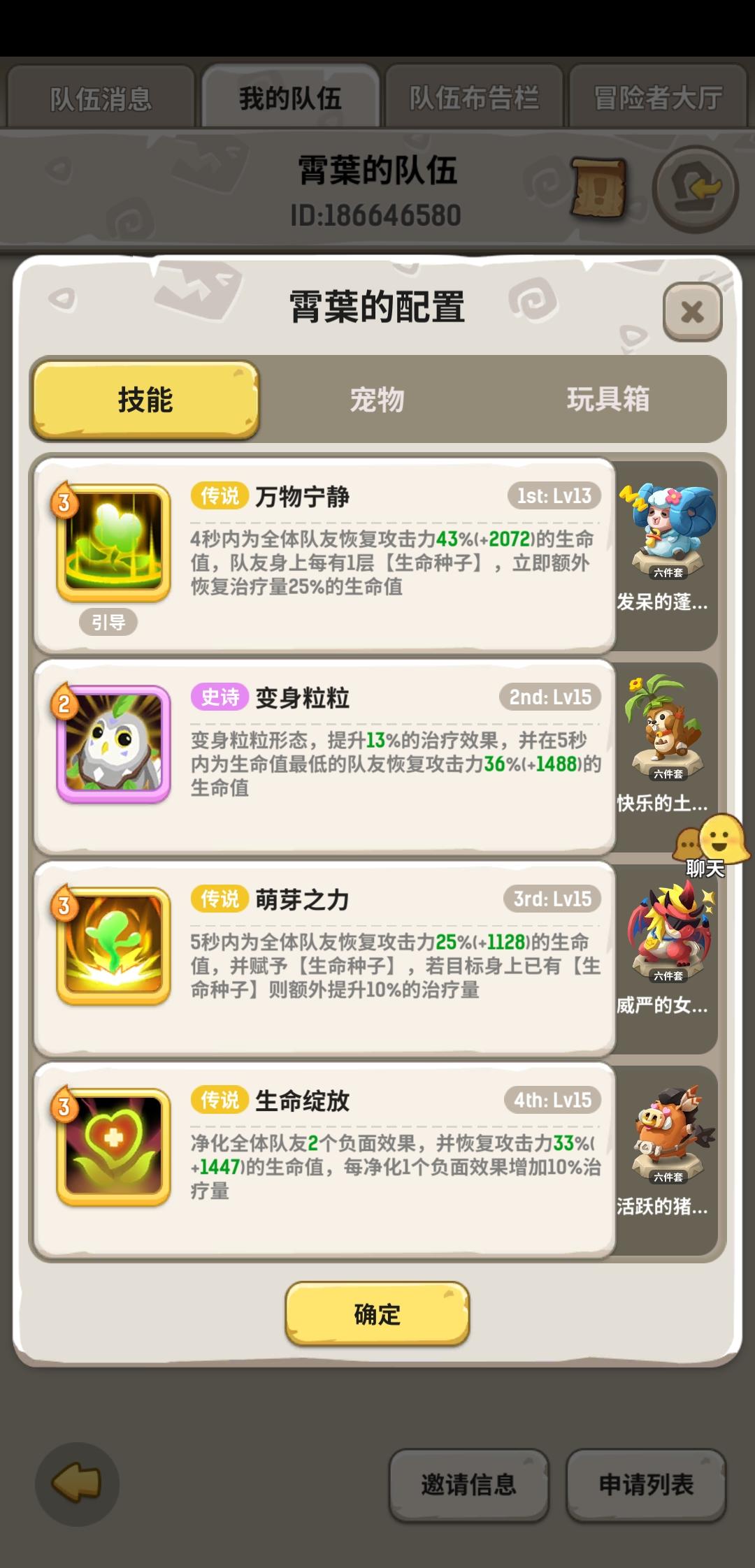
Task: Go back with the arrow button
Action: point(77,1483)
